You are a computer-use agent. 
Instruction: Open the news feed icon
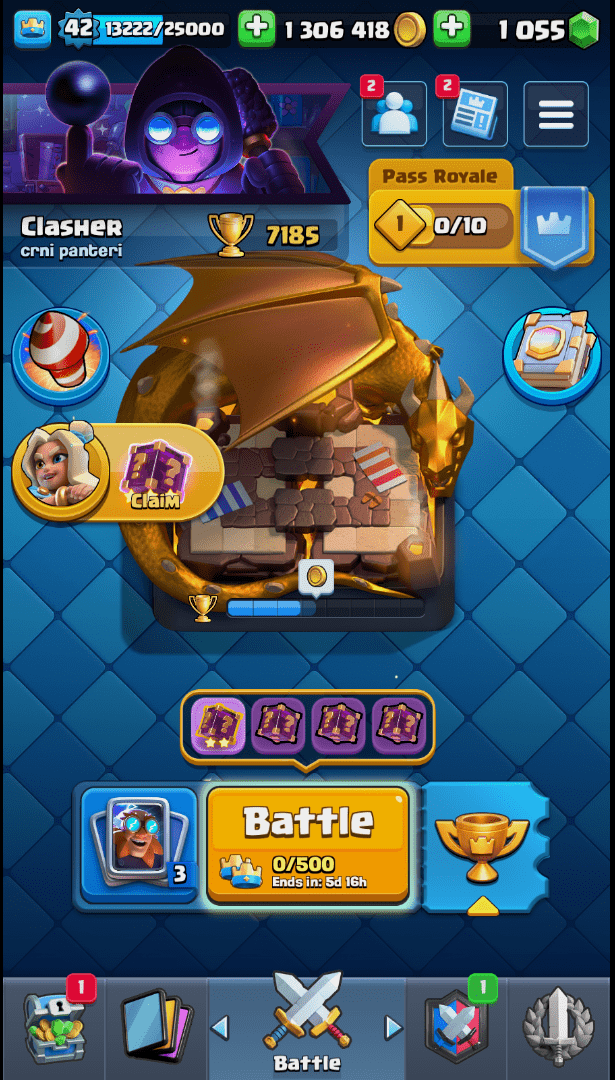click(x=475, y=116)
